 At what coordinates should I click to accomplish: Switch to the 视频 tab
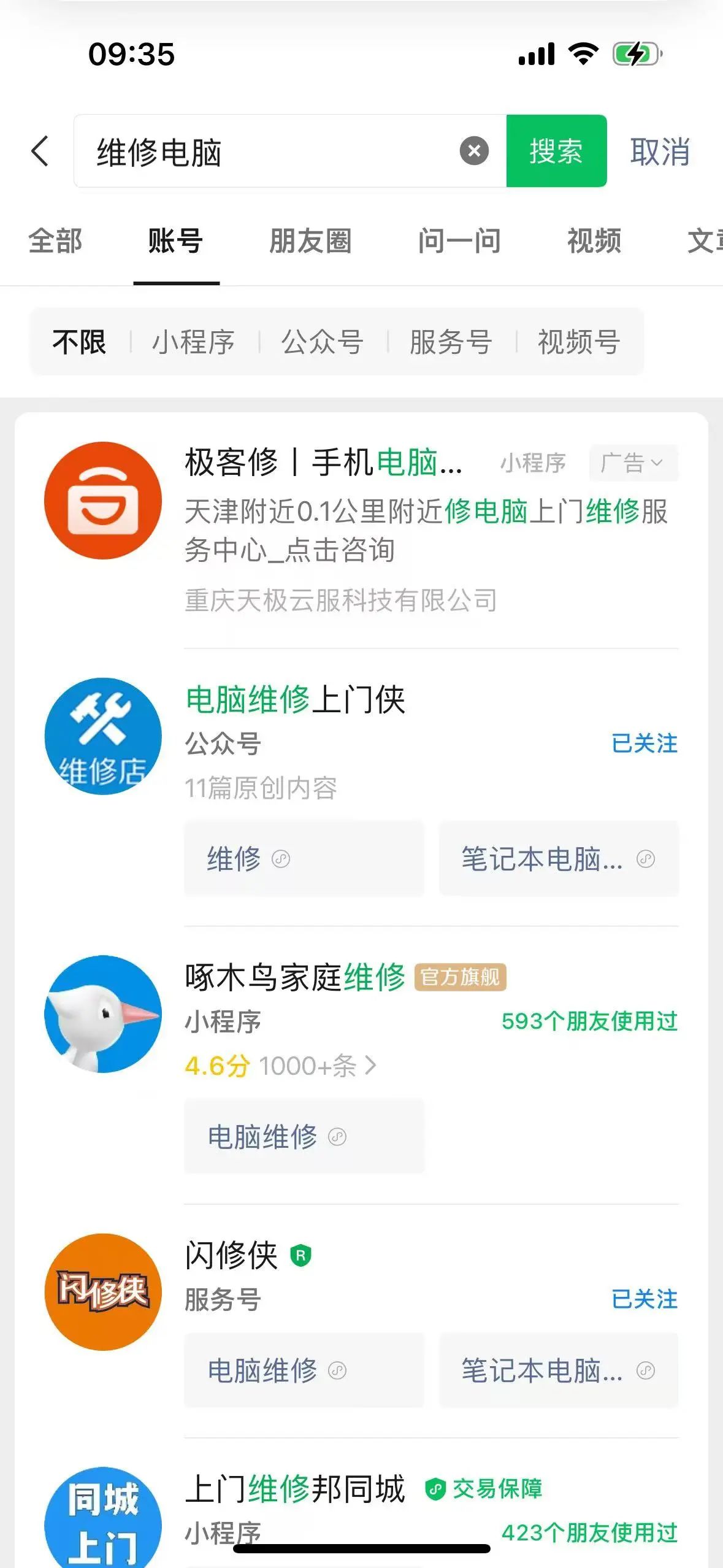pos(594,240)
